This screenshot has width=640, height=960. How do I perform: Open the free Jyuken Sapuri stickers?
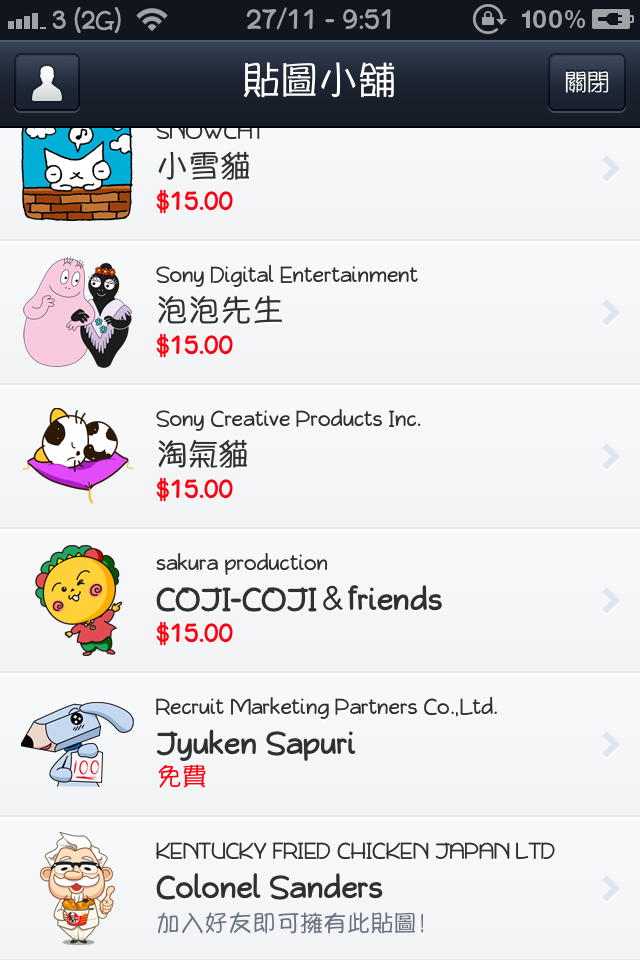(x=320, y=744)
